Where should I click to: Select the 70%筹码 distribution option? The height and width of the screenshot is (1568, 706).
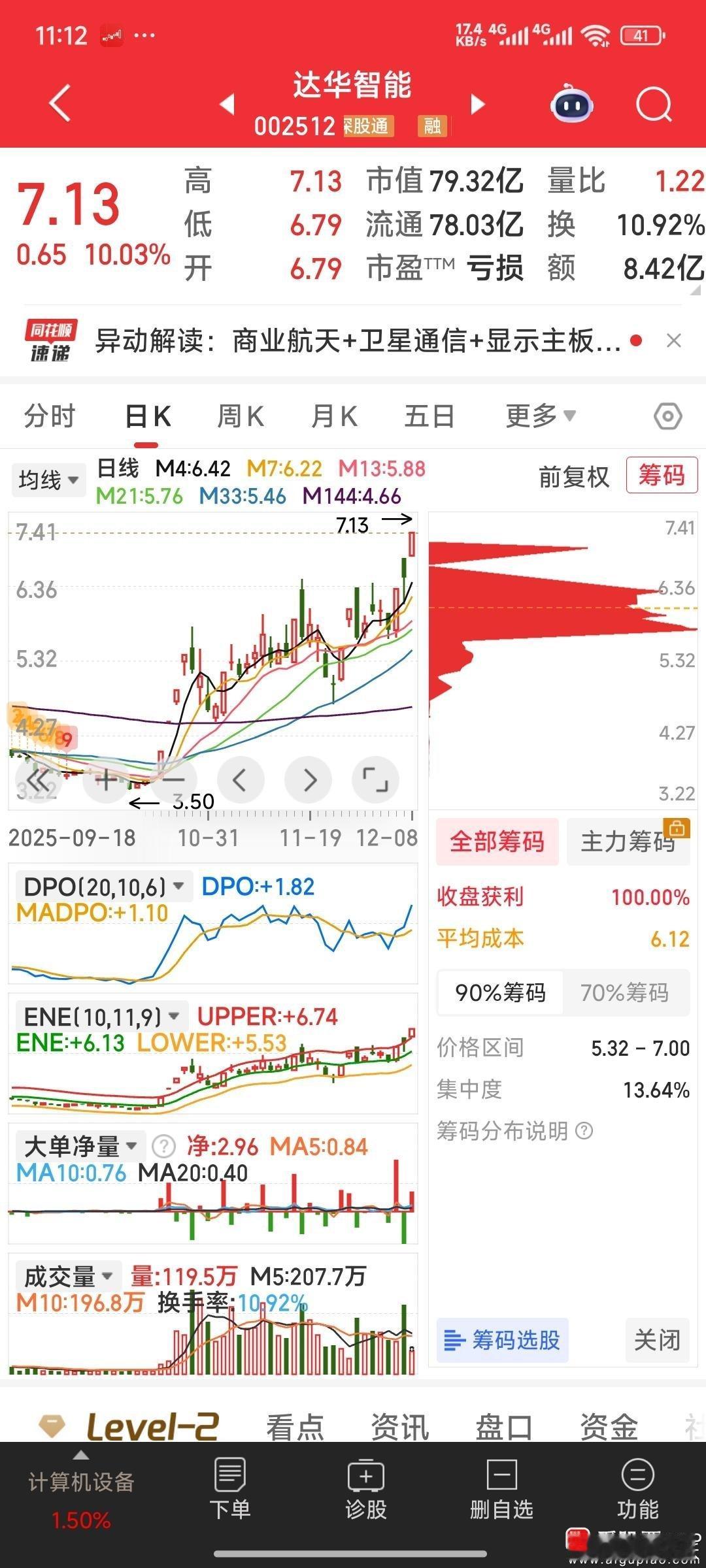click(626, 992)
